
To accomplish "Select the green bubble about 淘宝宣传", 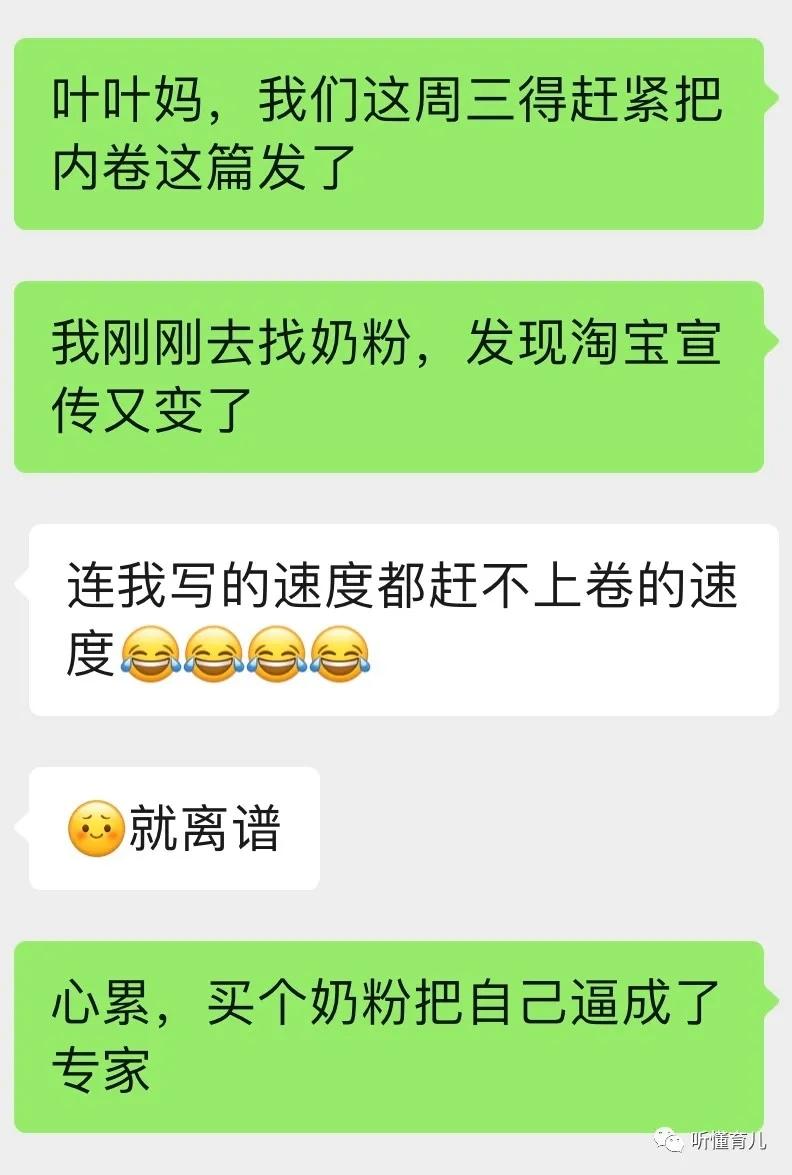I will point(390,375).
